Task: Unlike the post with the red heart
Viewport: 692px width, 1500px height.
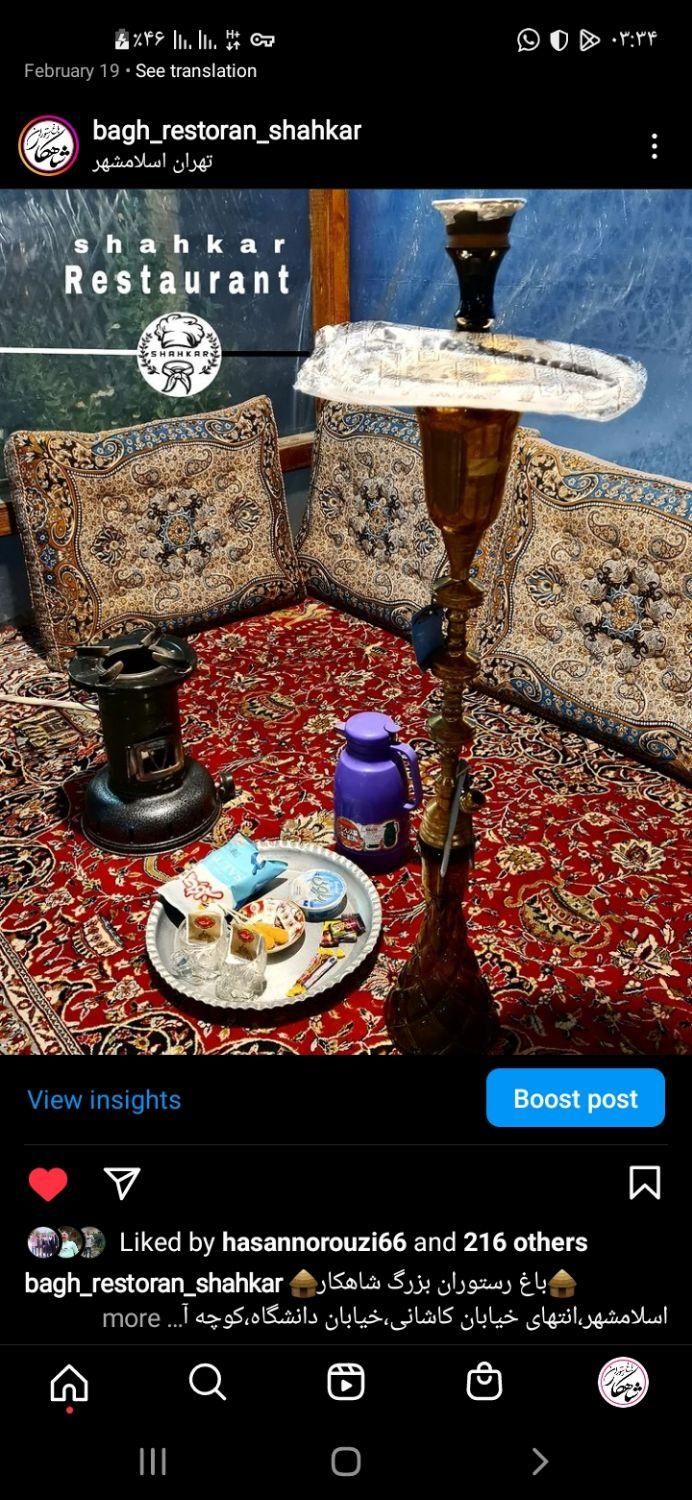Action: [x=48, y=1184]
